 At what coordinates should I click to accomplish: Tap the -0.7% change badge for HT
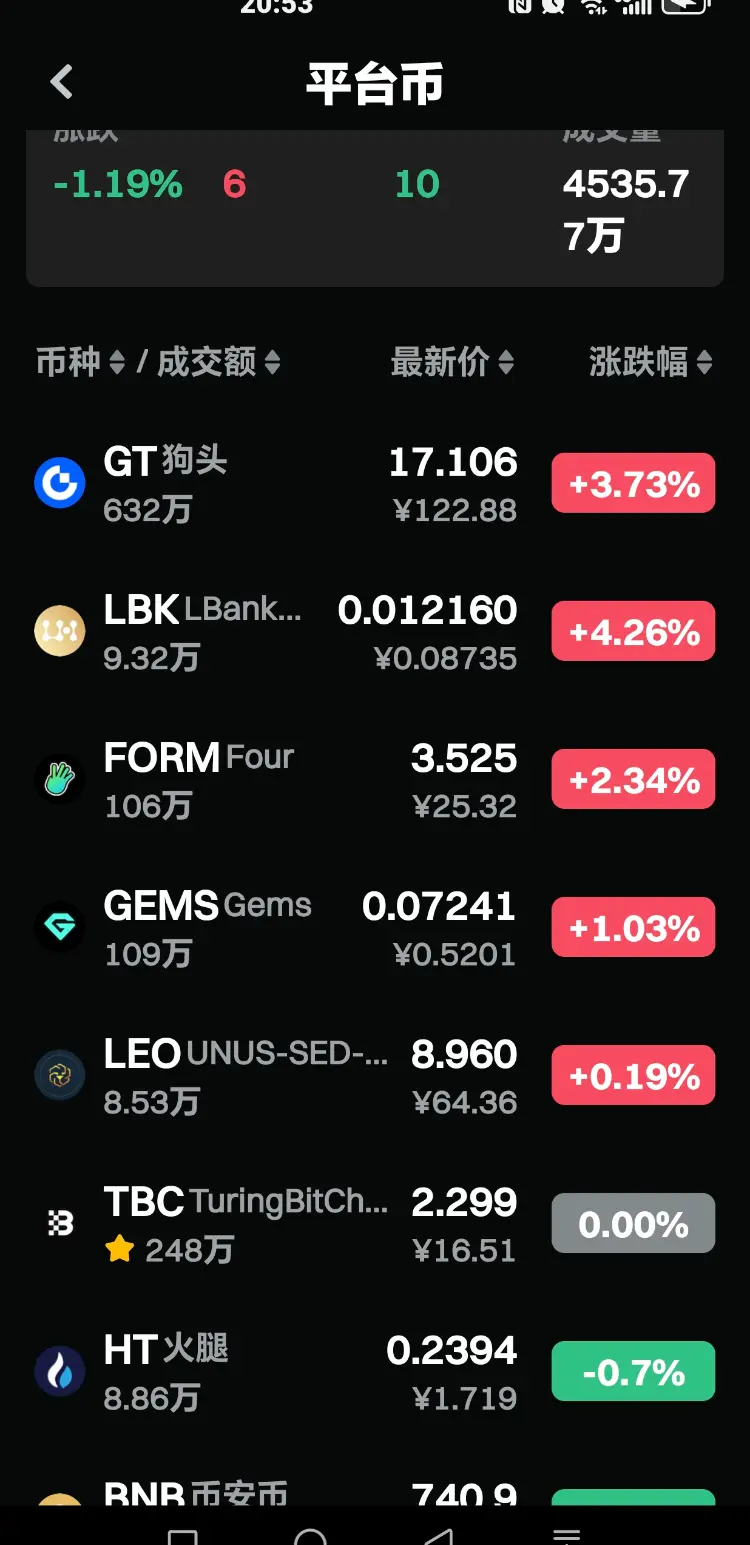point(633,1372)
